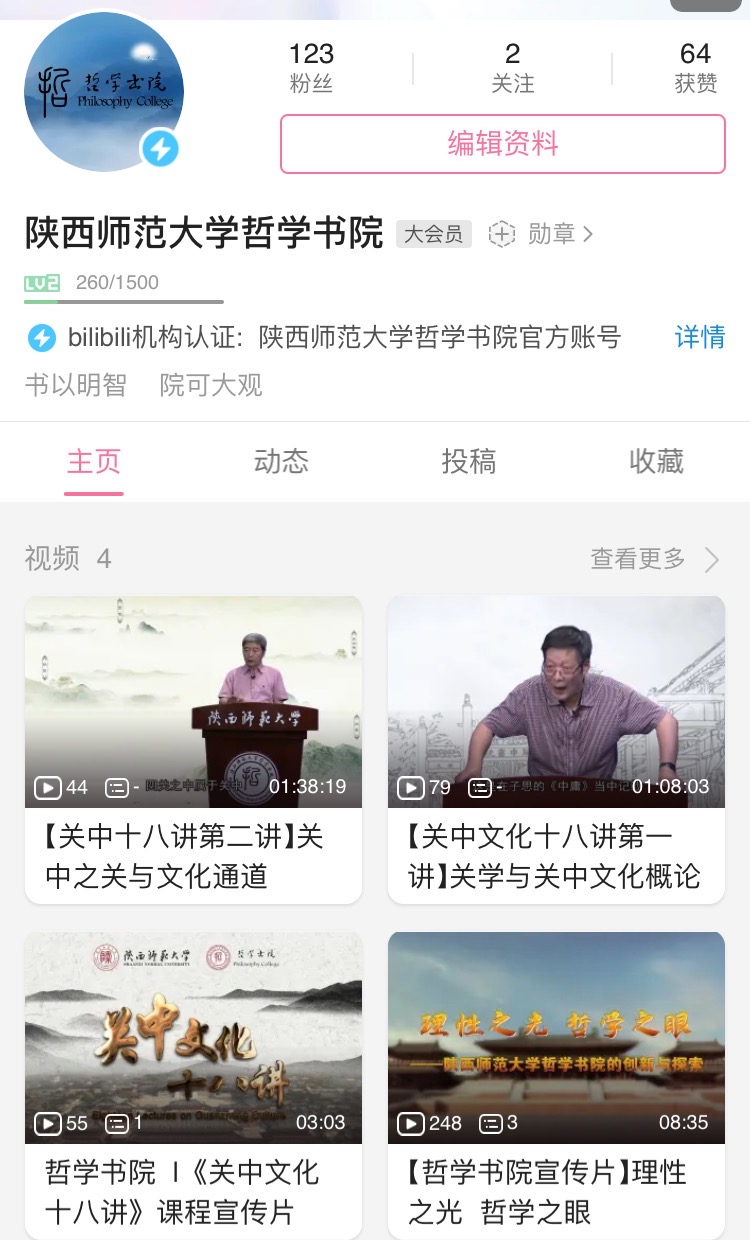
Task: Open the 勋章 medals page
Action: pos(541,234)
